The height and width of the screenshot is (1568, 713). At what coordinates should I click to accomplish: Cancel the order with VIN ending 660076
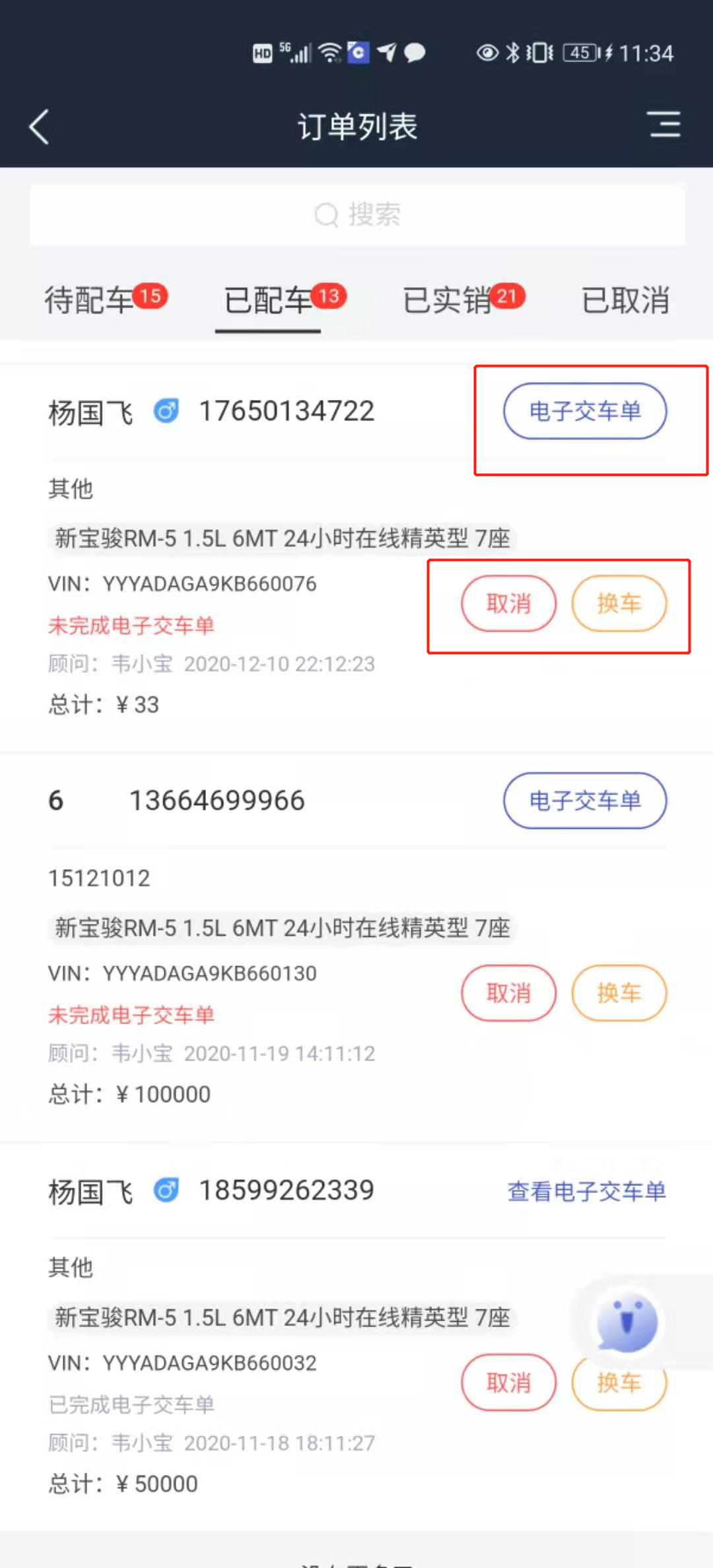[x=508, y=603]
